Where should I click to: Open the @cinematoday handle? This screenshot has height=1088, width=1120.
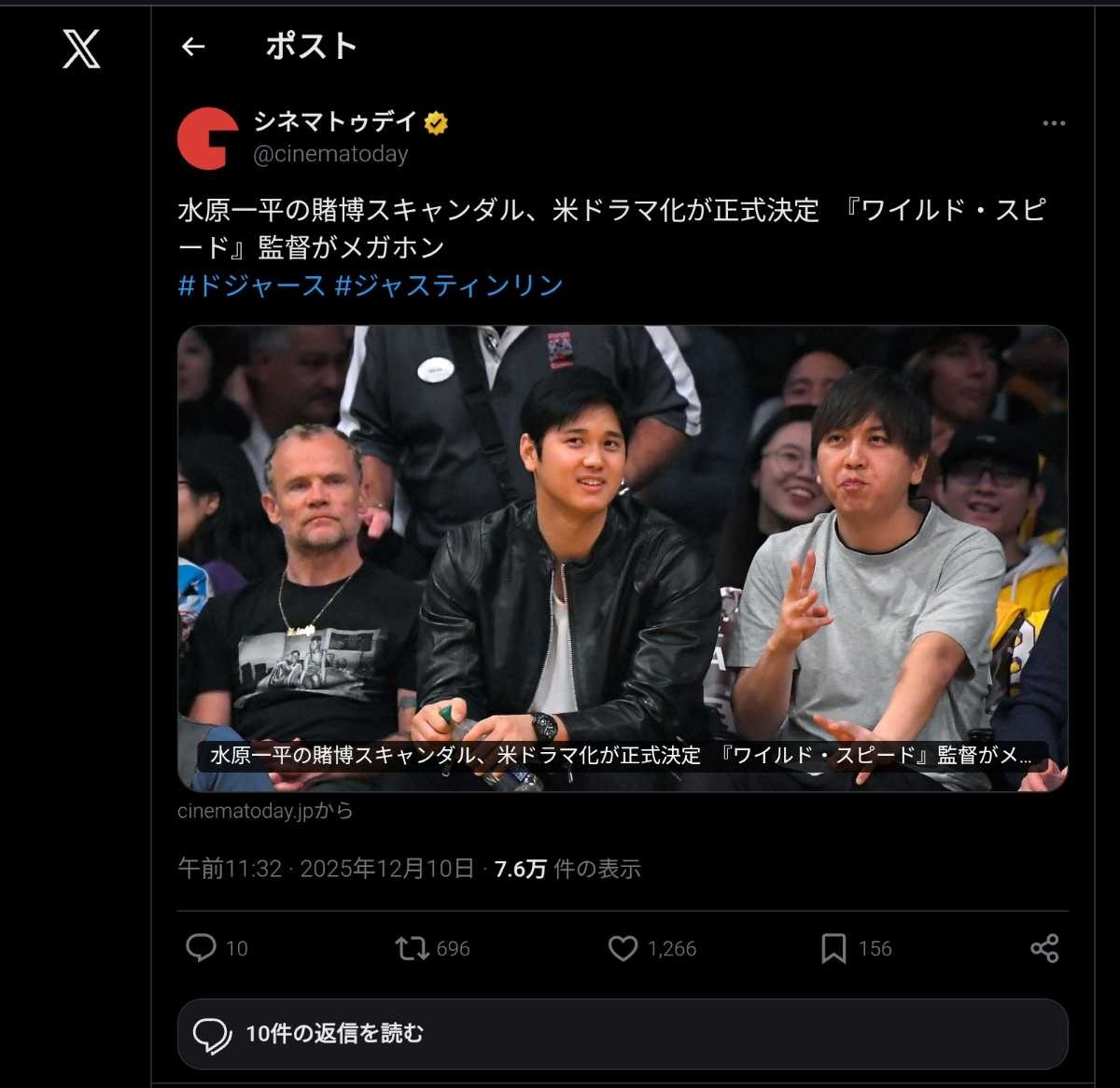(x=330, y=155)
